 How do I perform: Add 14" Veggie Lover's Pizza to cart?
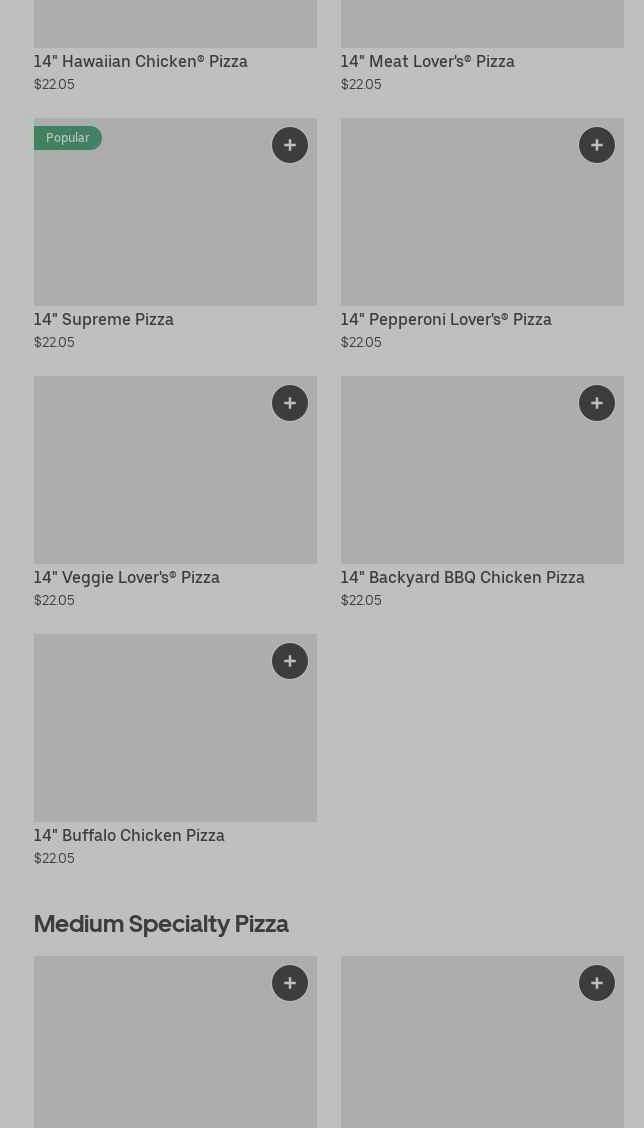[290, 403]
